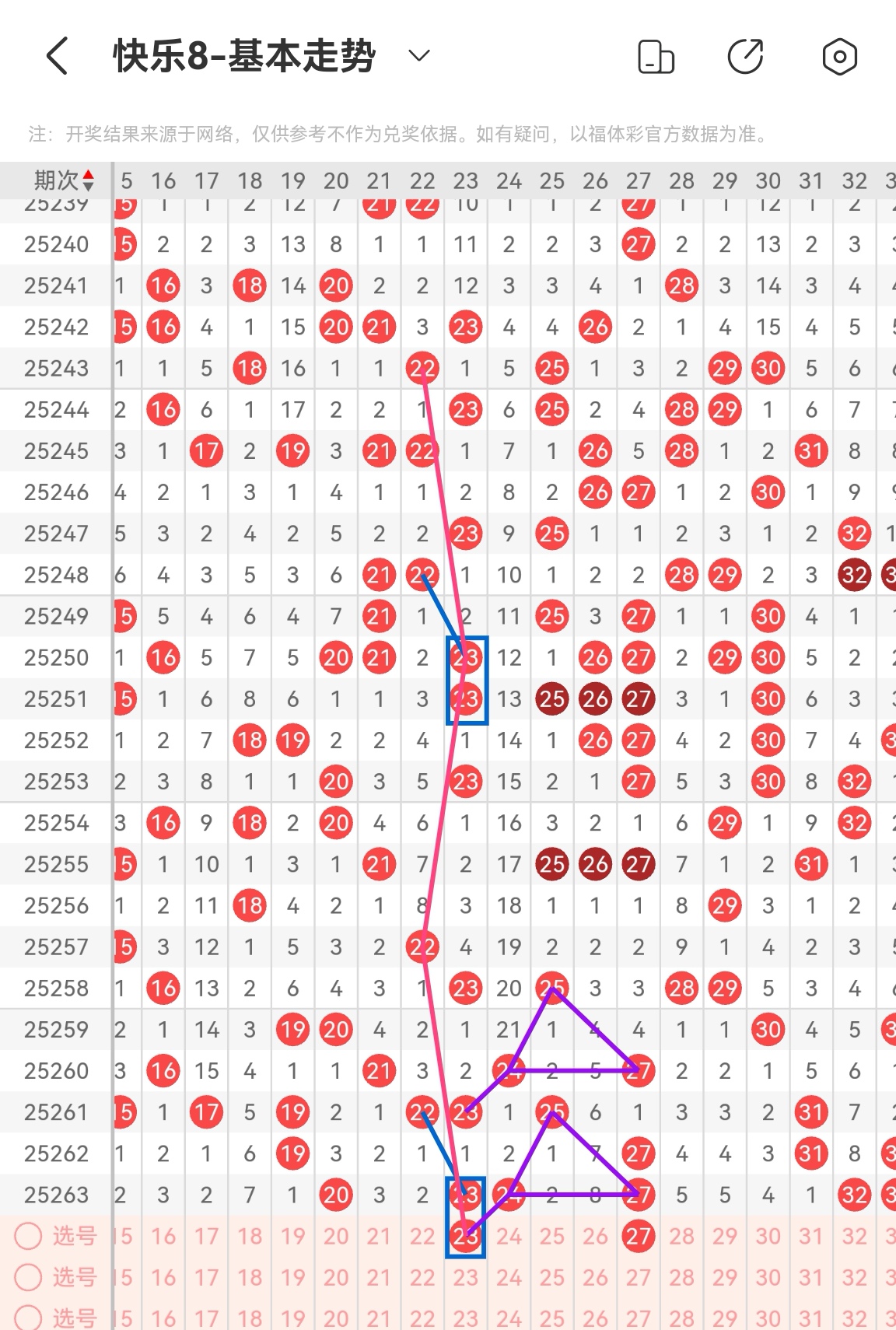Deselect highlighted 23 in the 选号 row
Screen dimensions: 896x1330
click(x=465, y=1236)
